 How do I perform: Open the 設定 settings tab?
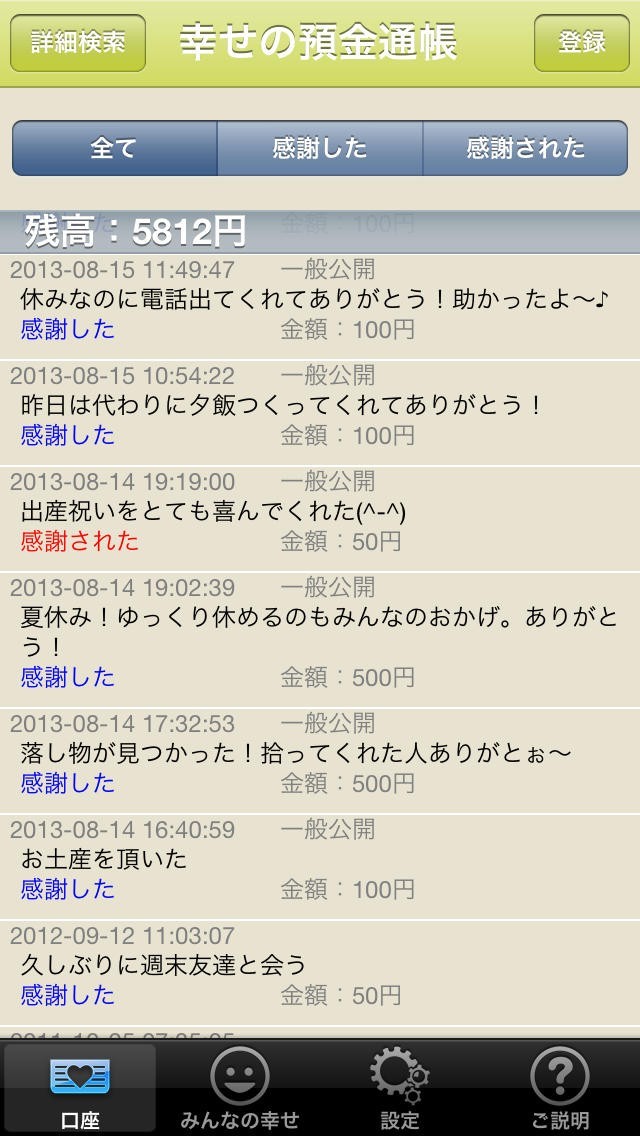point(400,1088)
